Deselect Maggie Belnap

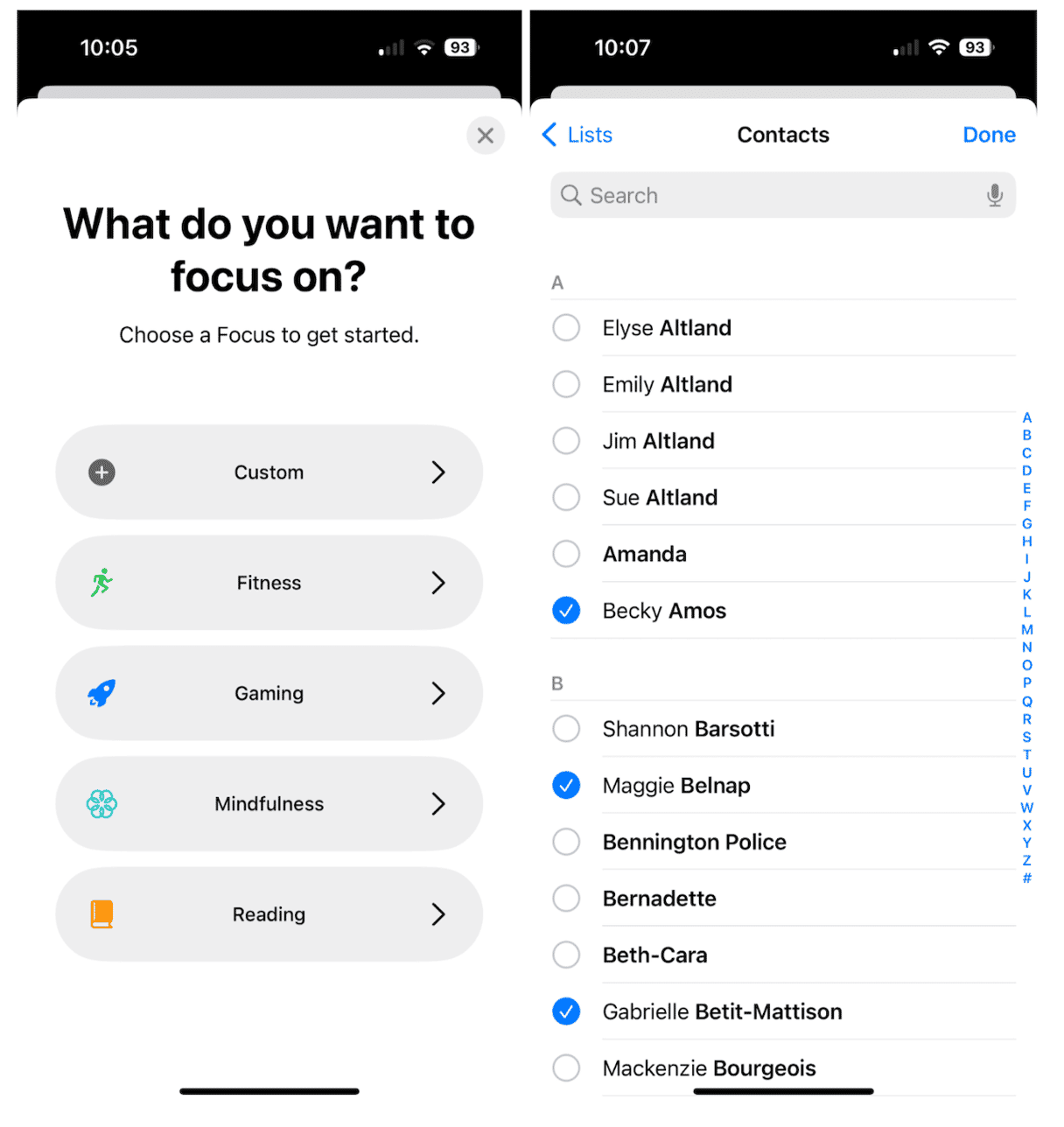coord(566,786)
